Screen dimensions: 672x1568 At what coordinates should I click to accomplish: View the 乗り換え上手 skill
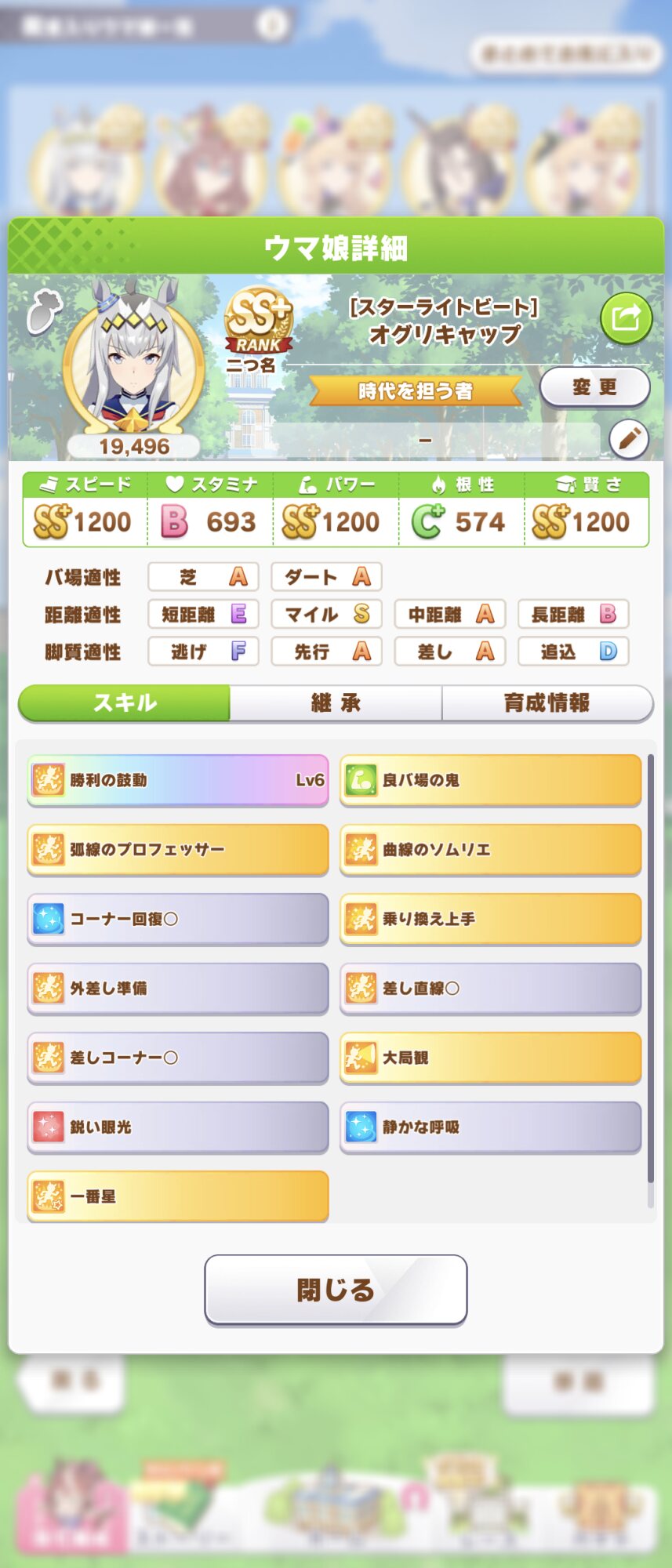click(490, 919)
